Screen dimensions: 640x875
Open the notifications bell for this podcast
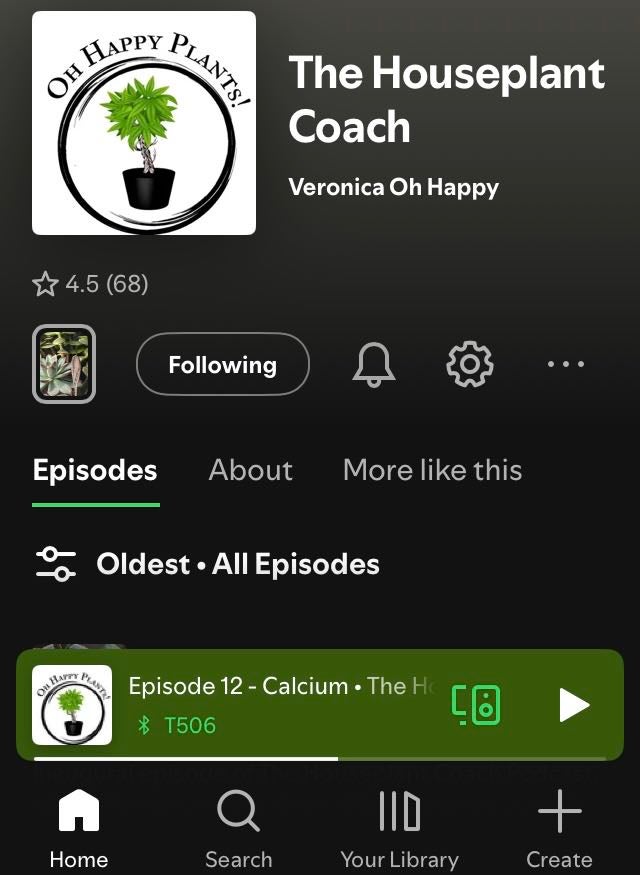click(374, 365)
